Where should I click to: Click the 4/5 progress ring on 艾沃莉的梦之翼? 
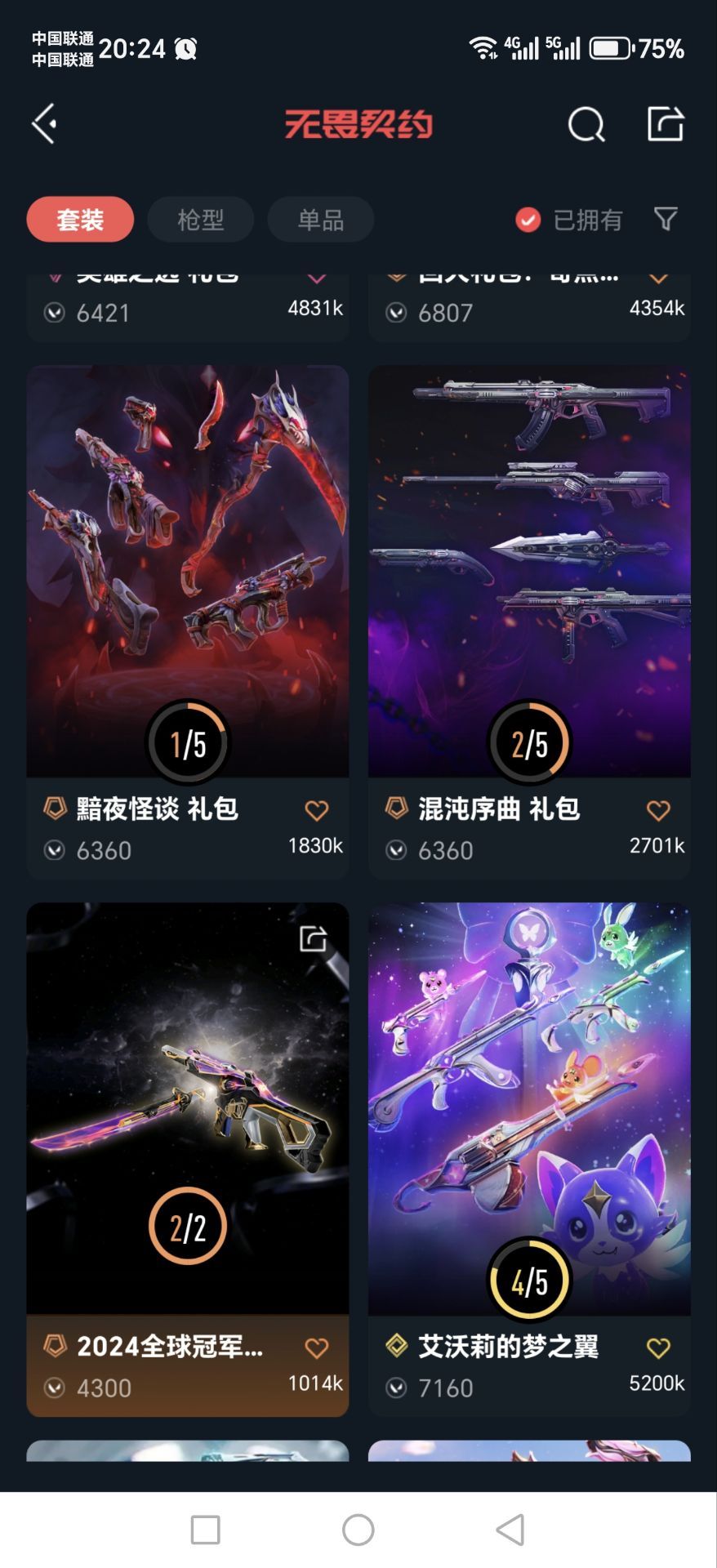pos(529,1280)
